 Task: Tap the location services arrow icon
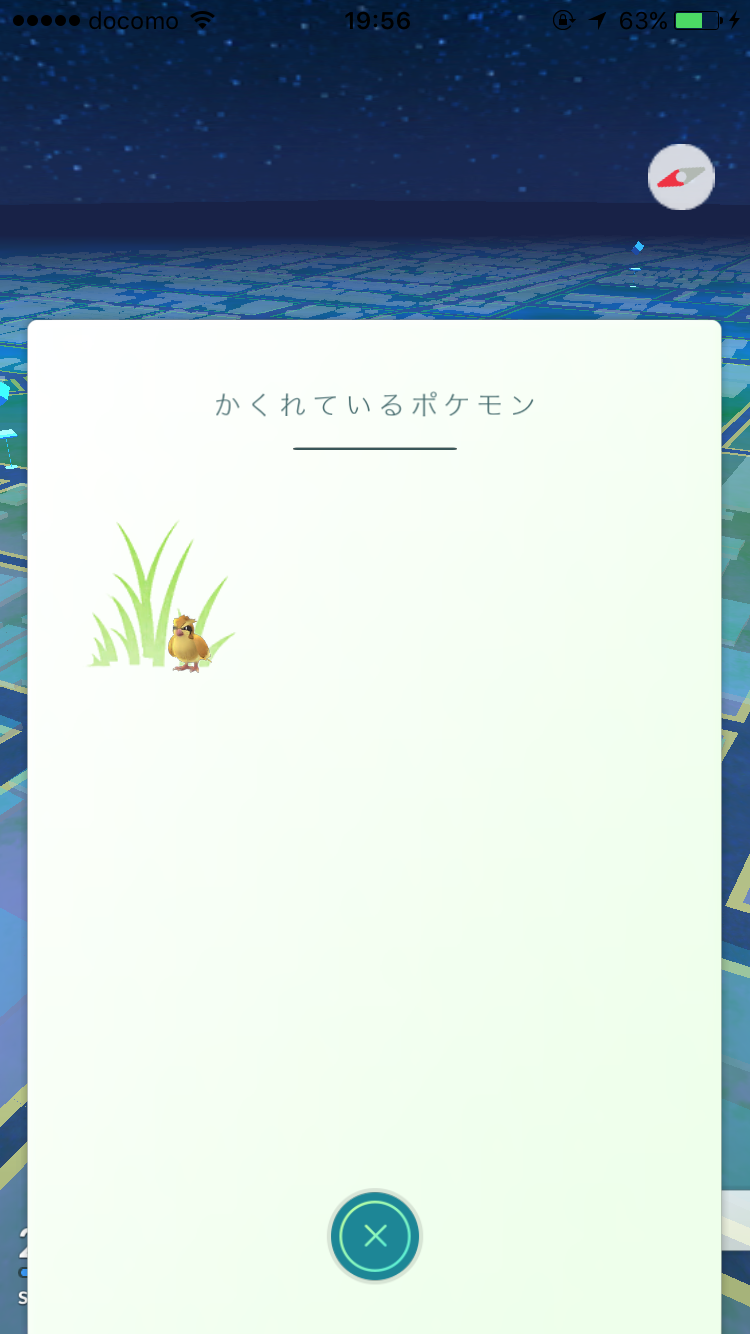point(598,18)
